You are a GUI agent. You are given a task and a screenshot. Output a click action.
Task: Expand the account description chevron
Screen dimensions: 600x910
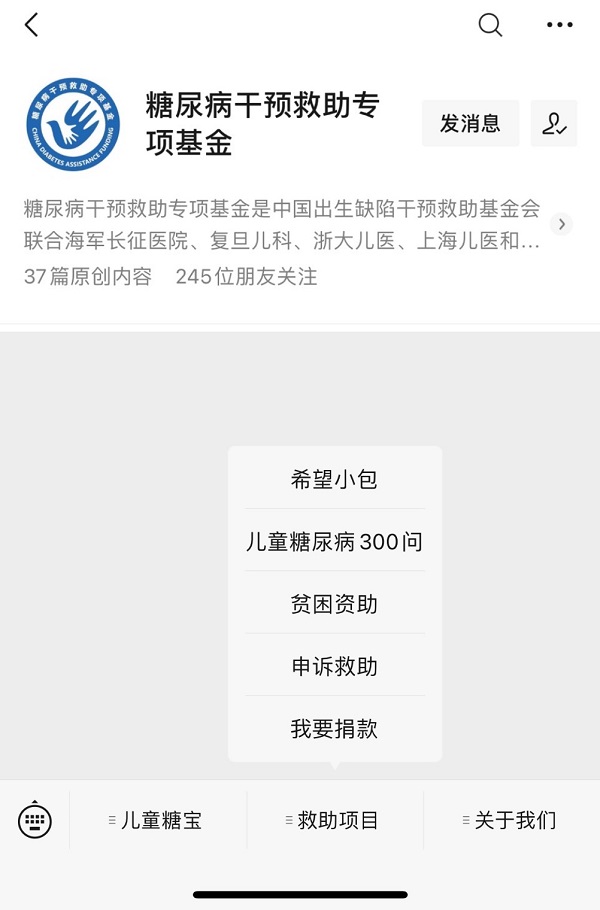[x=562, y=224]
